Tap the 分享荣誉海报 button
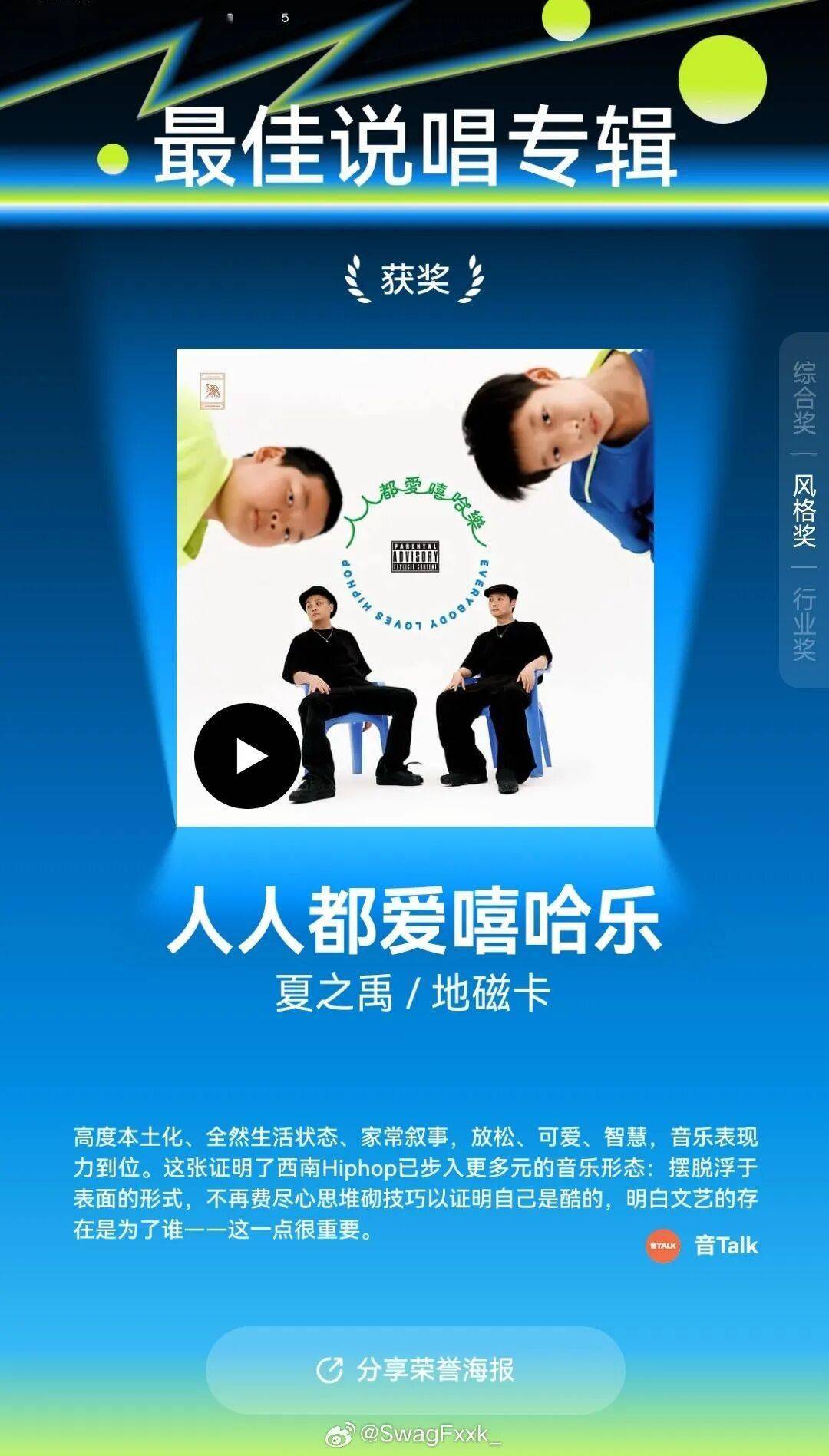This screenshot has width=829, height=1456. pyautogui.click(x=415, y=1369)
